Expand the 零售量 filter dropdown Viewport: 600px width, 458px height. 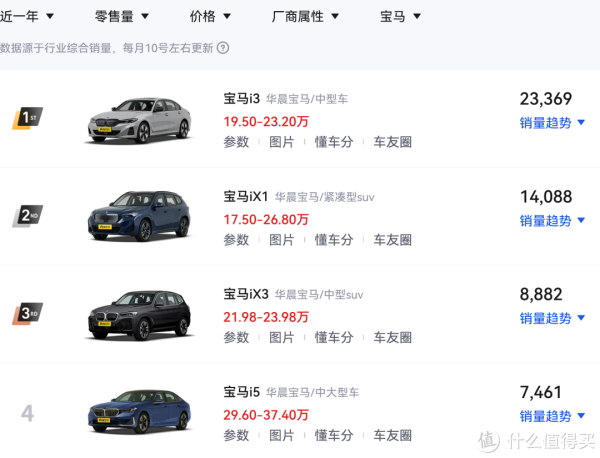[121, 17]
